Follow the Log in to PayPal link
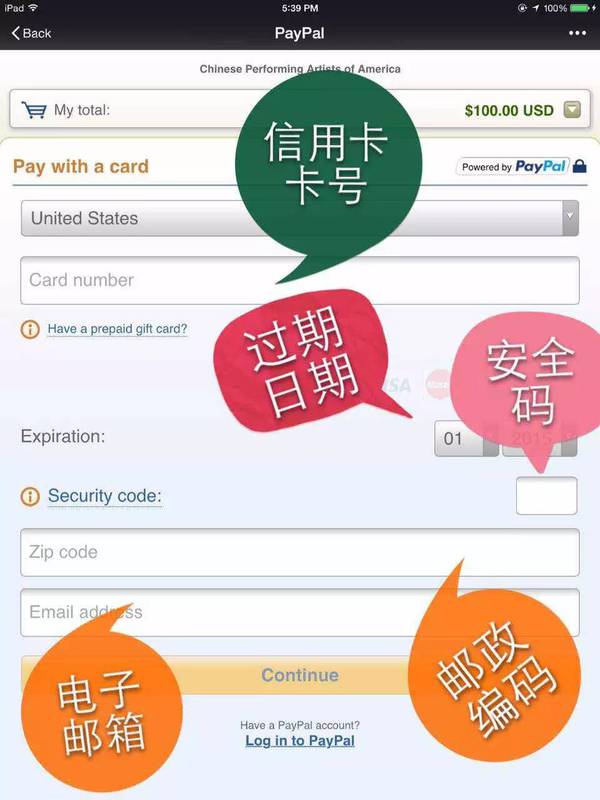Screen dimensions: 600x800 299,741
